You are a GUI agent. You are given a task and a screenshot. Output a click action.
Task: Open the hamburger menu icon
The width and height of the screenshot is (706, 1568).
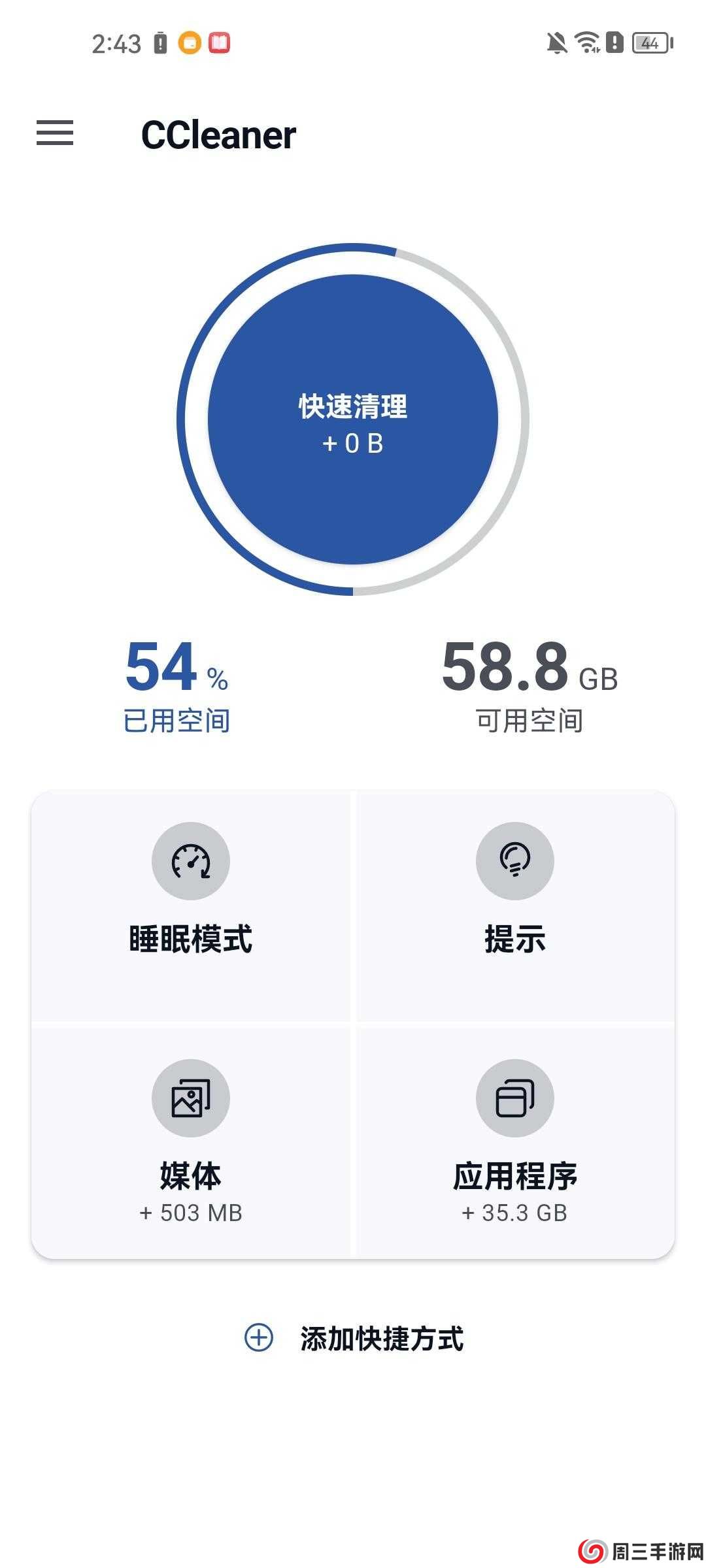[x=55, y=133]
